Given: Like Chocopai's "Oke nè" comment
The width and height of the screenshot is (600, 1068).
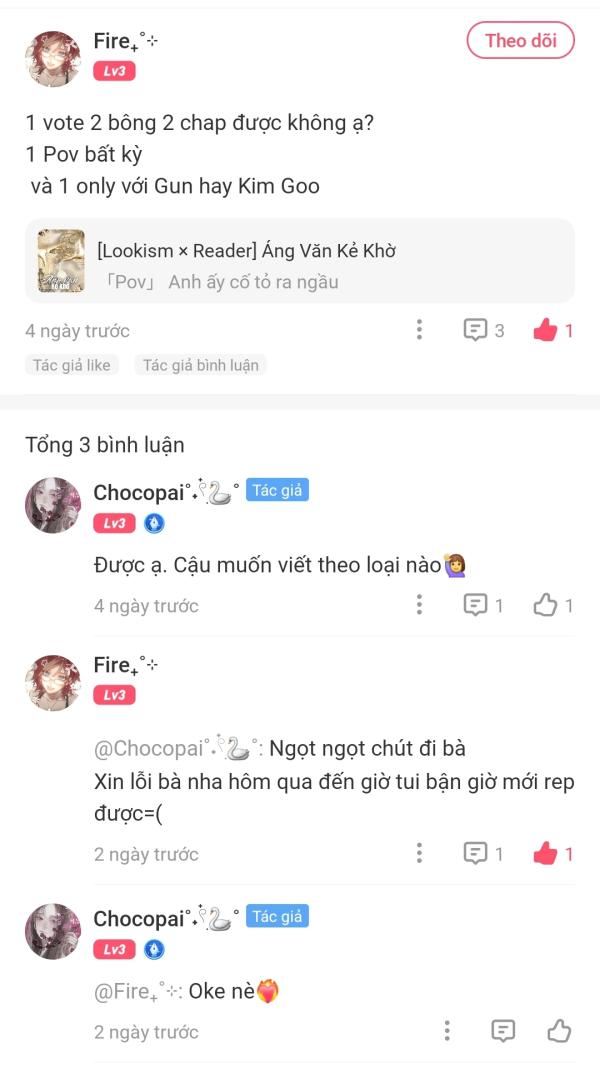Looking at the screenshot, I should tap(559, 1031).
